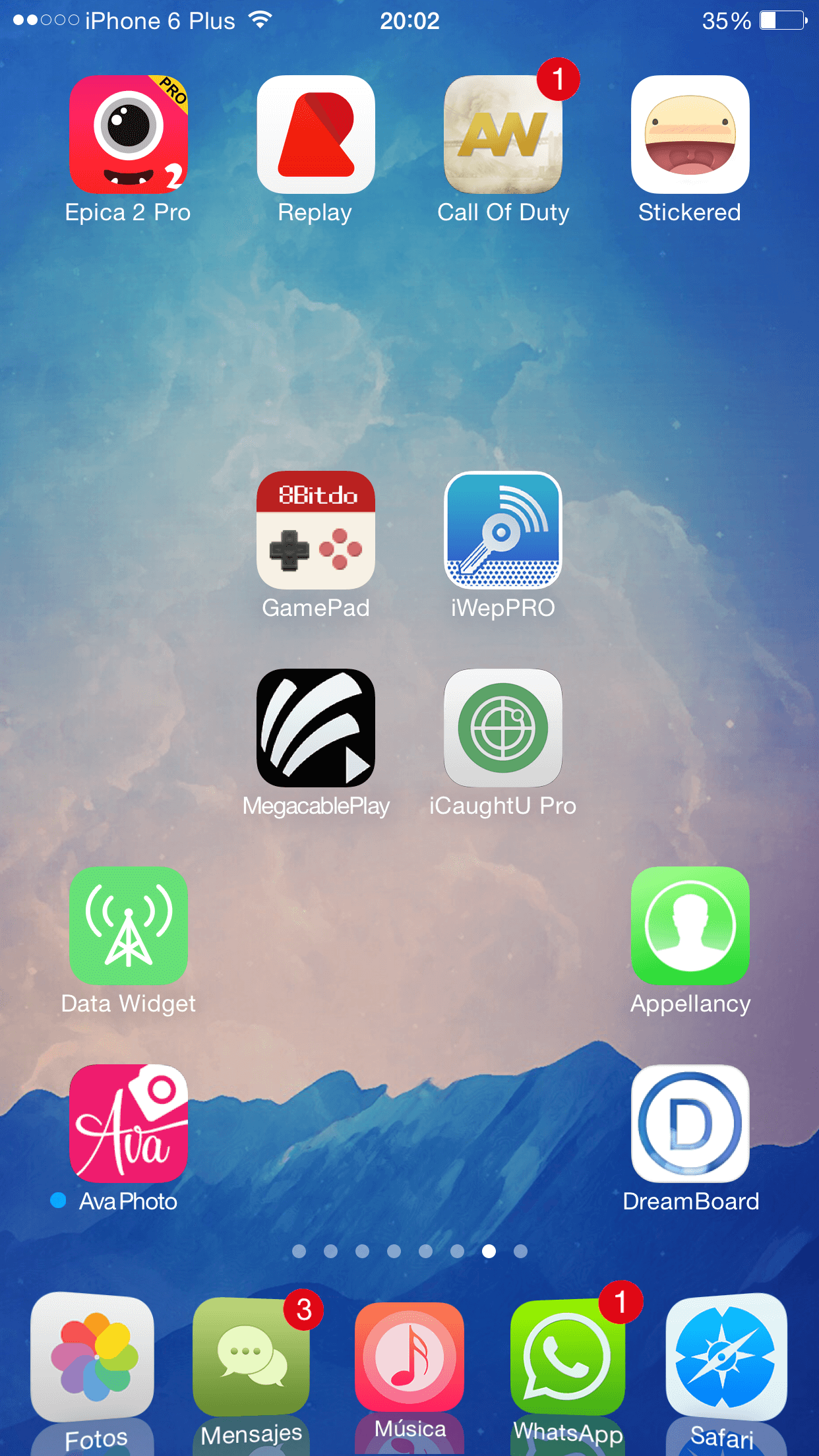
Task: Launch the Appellancy app
Action: coord(690,926)
